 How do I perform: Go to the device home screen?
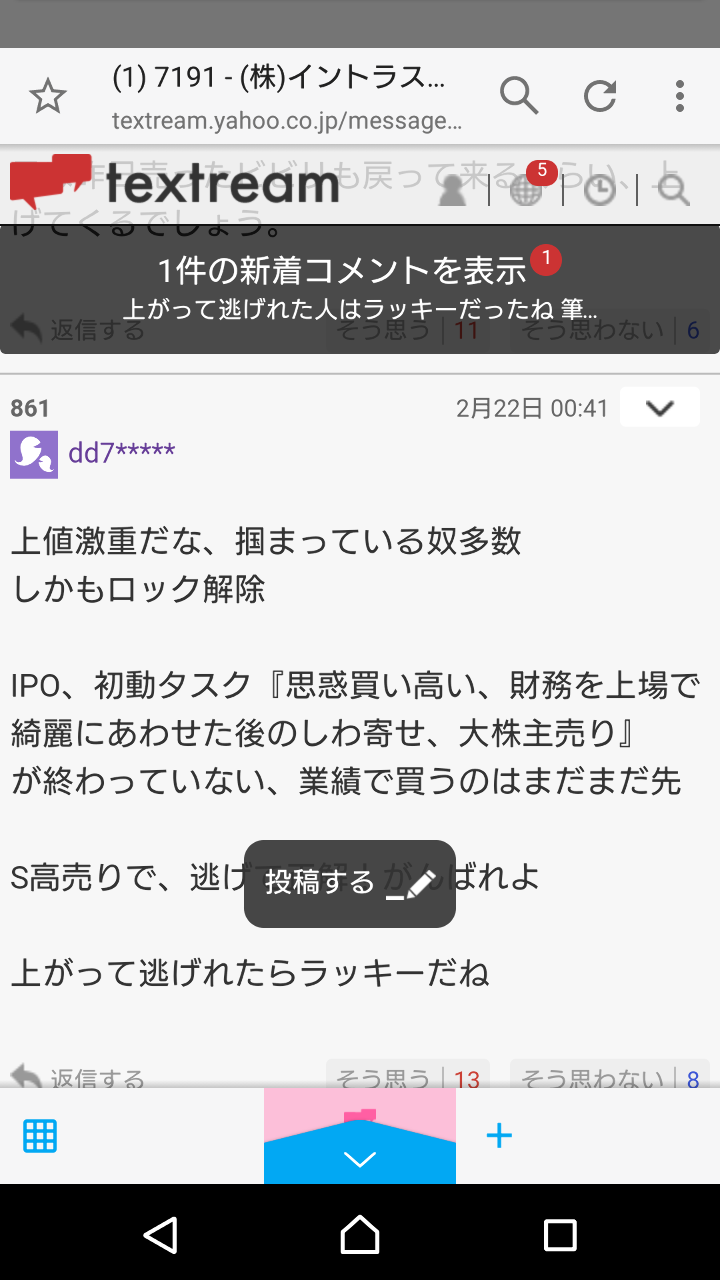tap(360, 1235)
